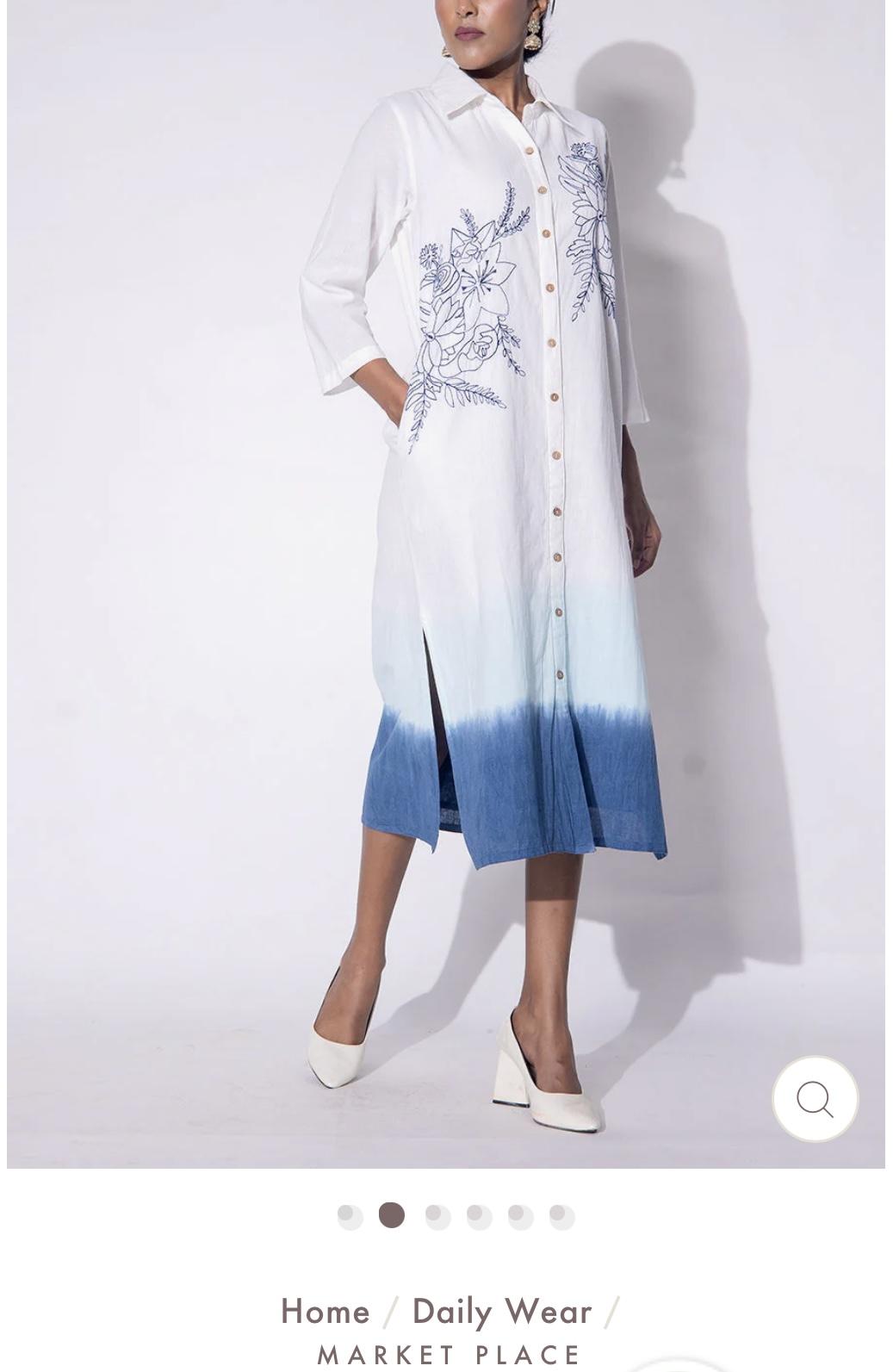The height and width of the screenshot is (1372, 893).
Task: Jump to the sixth image dot
Action: (x=561, y=1216)
